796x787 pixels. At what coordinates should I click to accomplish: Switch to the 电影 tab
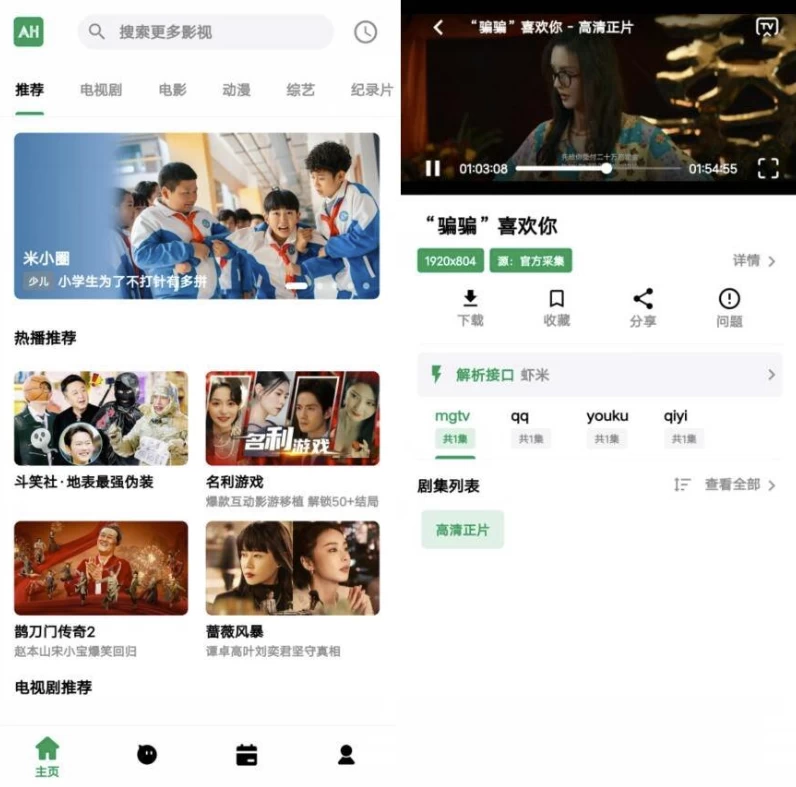[172, 90]
